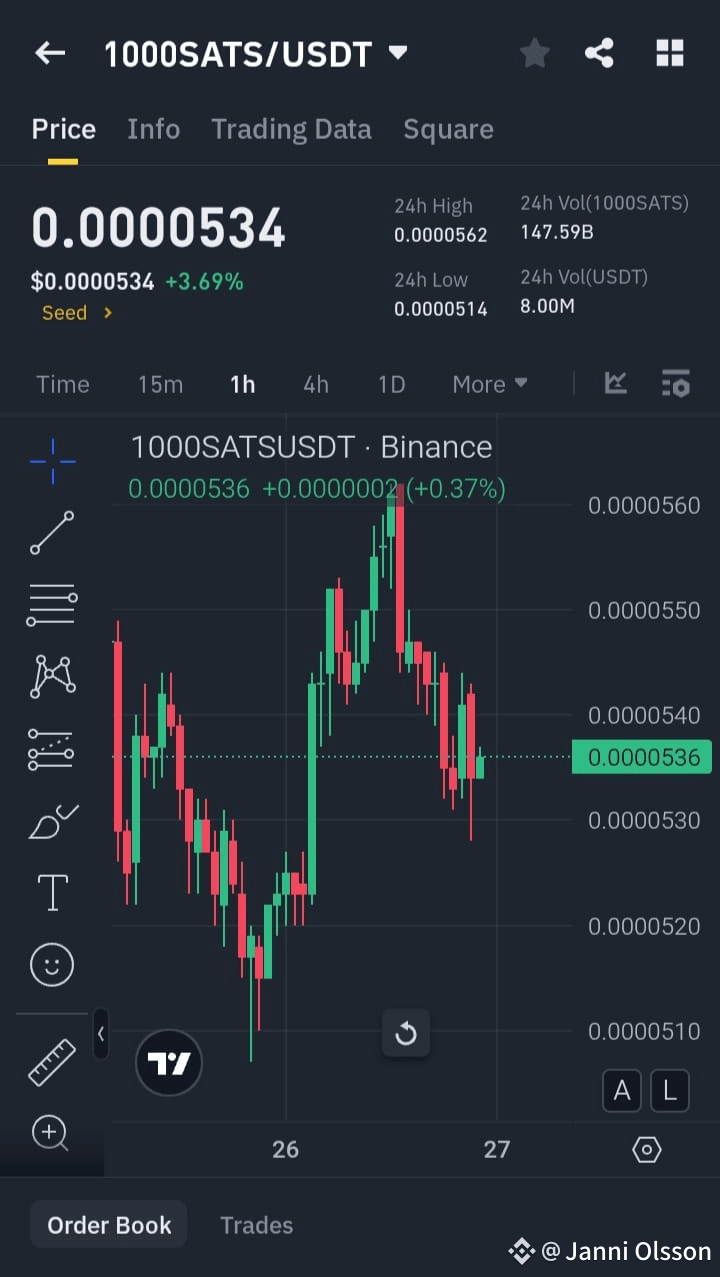This screenshot has height=1277, width=720.
Task: Collapse the drawing tools sidebar
Action: pyautogui.click(x=100, y=1035)
